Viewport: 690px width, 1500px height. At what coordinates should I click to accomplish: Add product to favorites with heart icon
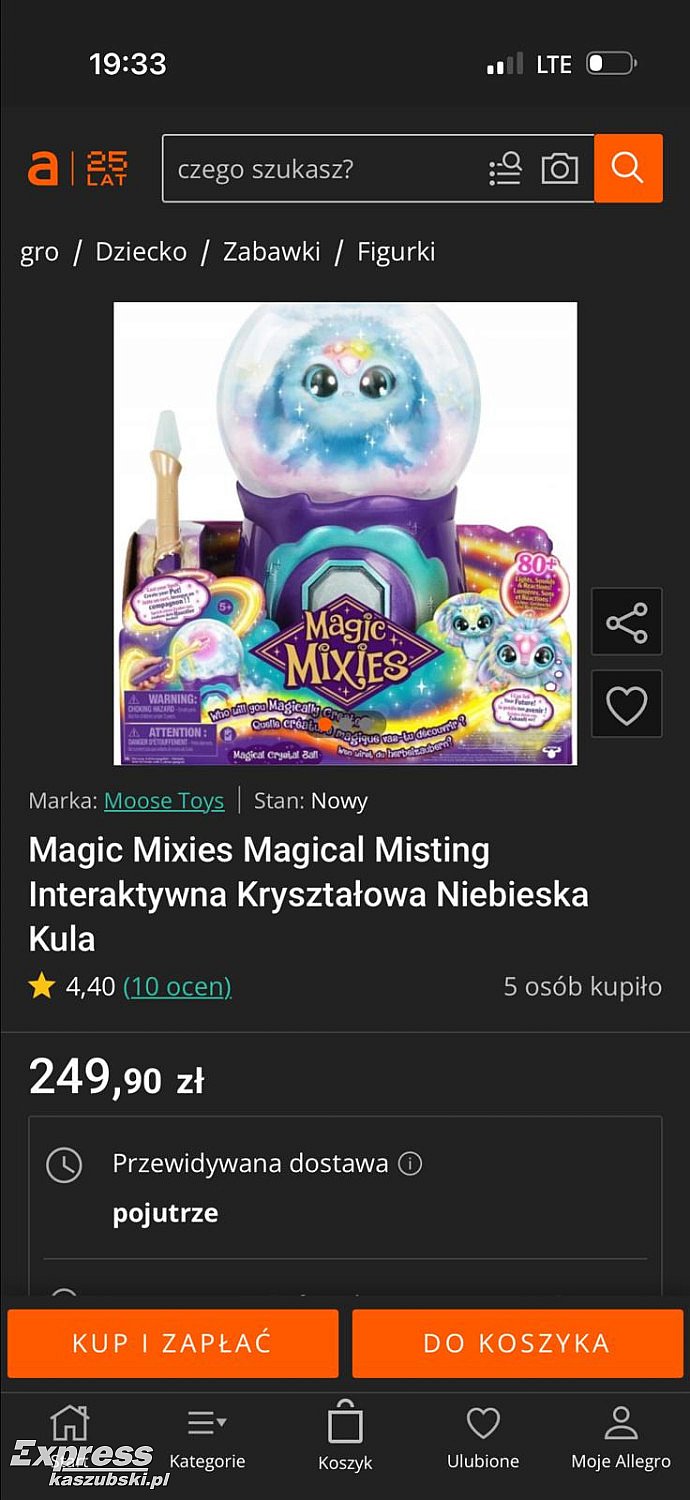627,705
